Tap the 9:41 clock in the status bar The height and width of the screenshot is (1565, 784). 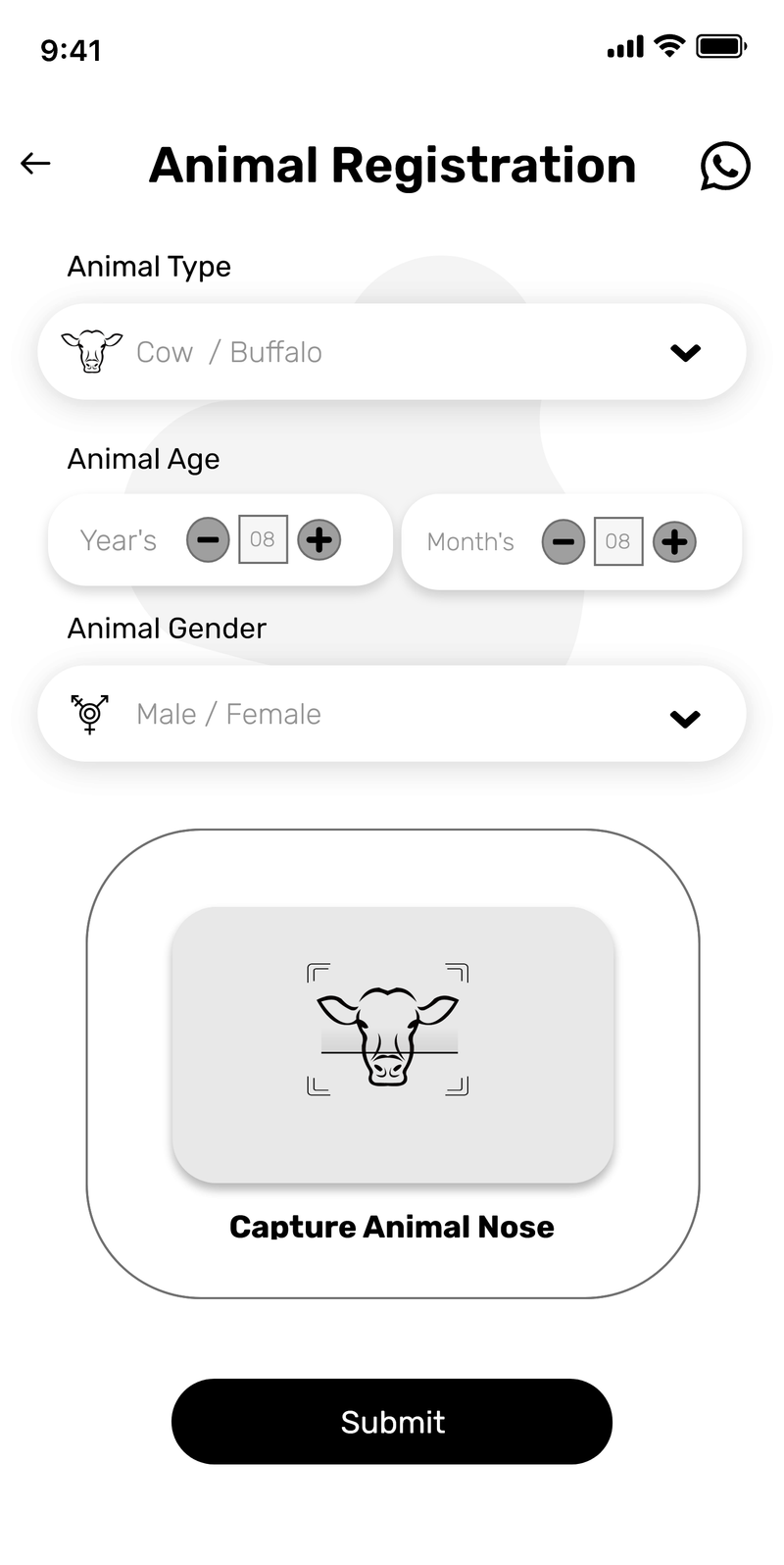(x=70, y=49)
